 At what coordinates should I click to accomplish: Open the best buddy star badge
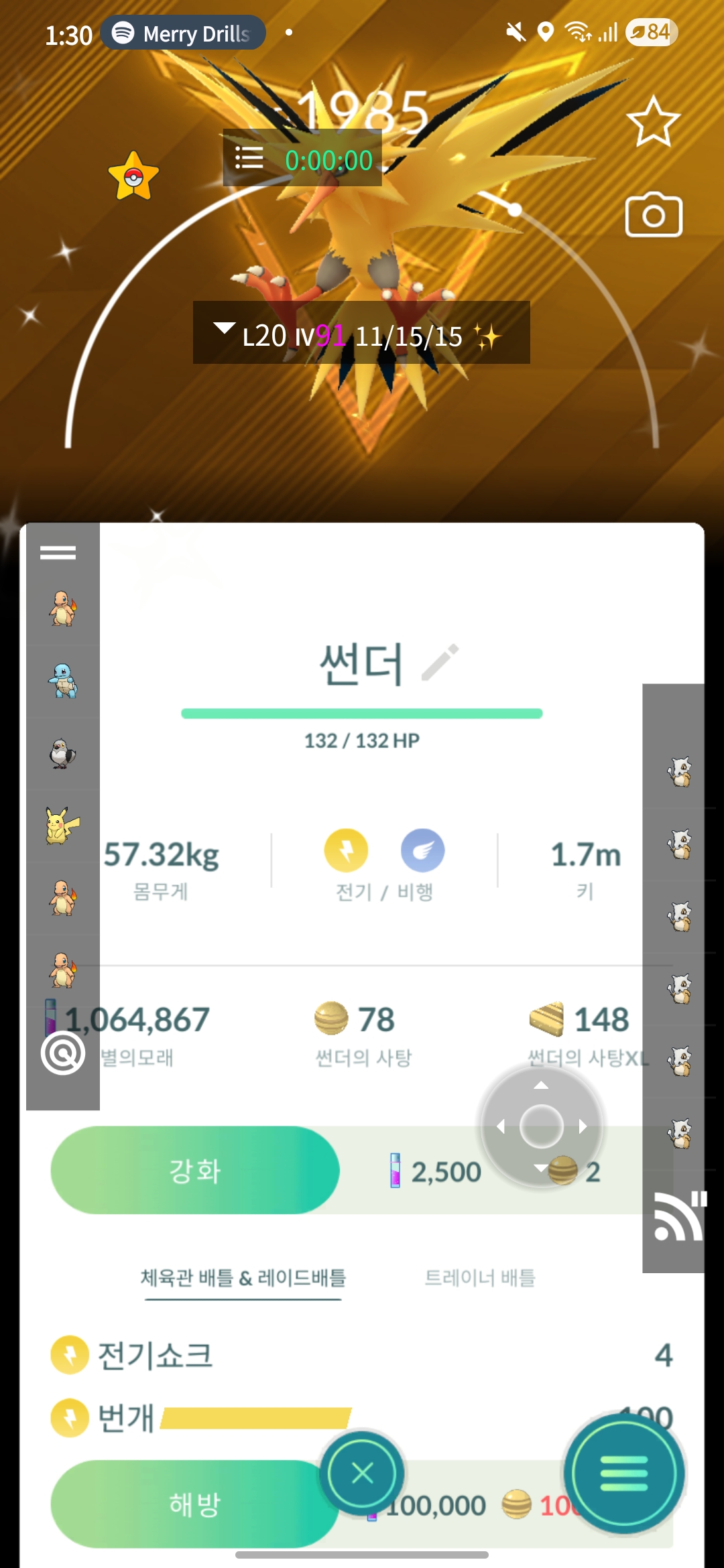133,176
